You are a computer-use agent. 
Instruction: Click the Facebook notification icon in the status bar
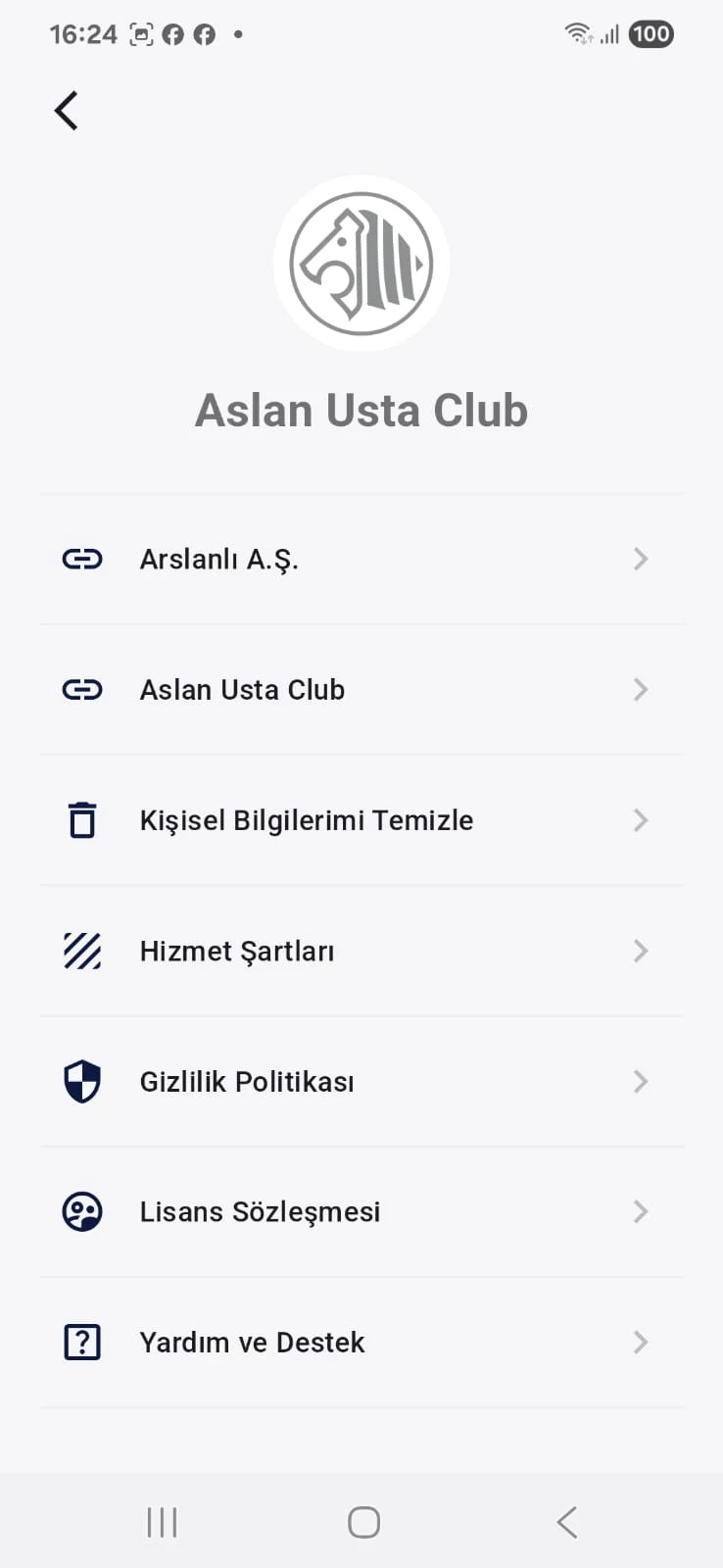[x=174, y=33]
